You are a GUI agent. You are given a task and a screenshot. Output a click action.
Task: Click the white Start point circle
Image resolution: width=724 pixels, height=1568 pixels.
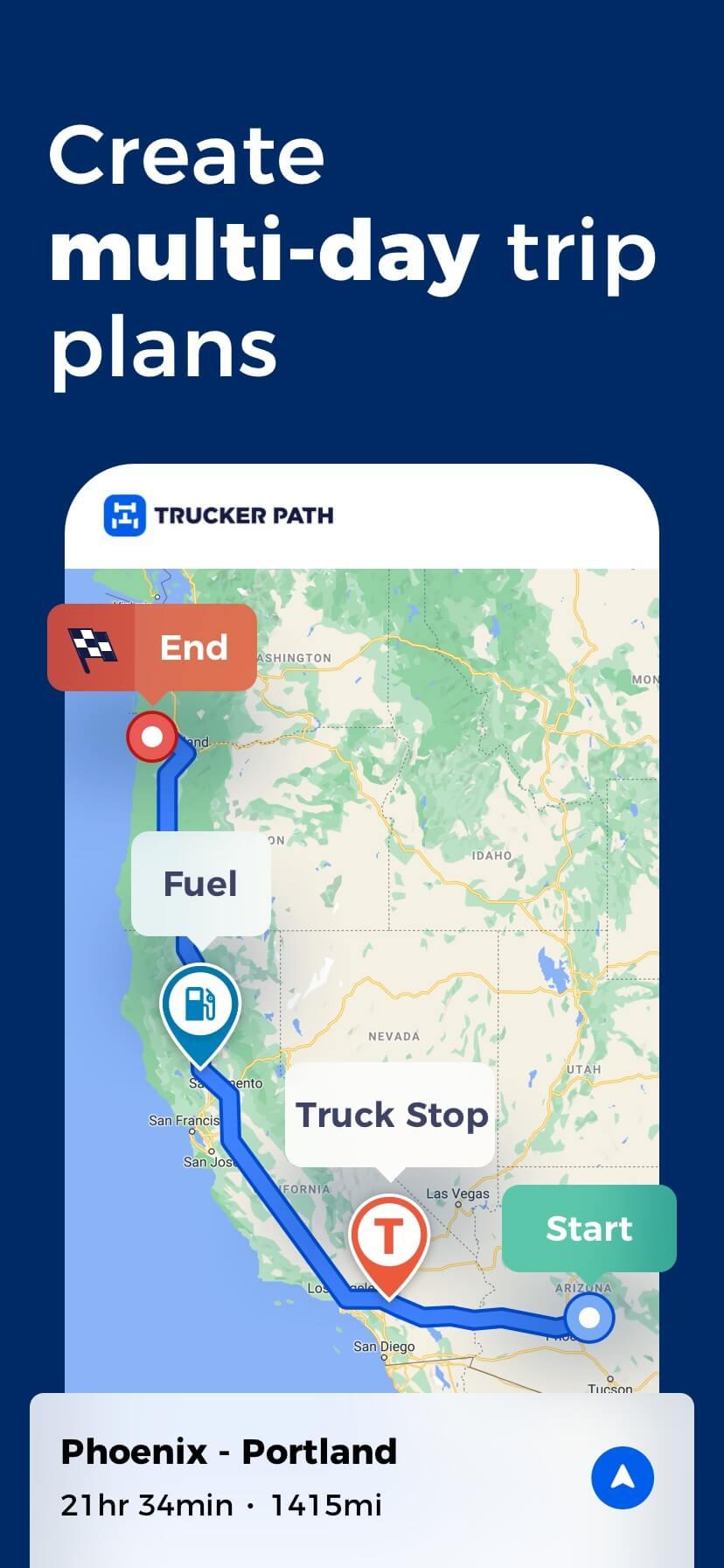[589, 1318]
